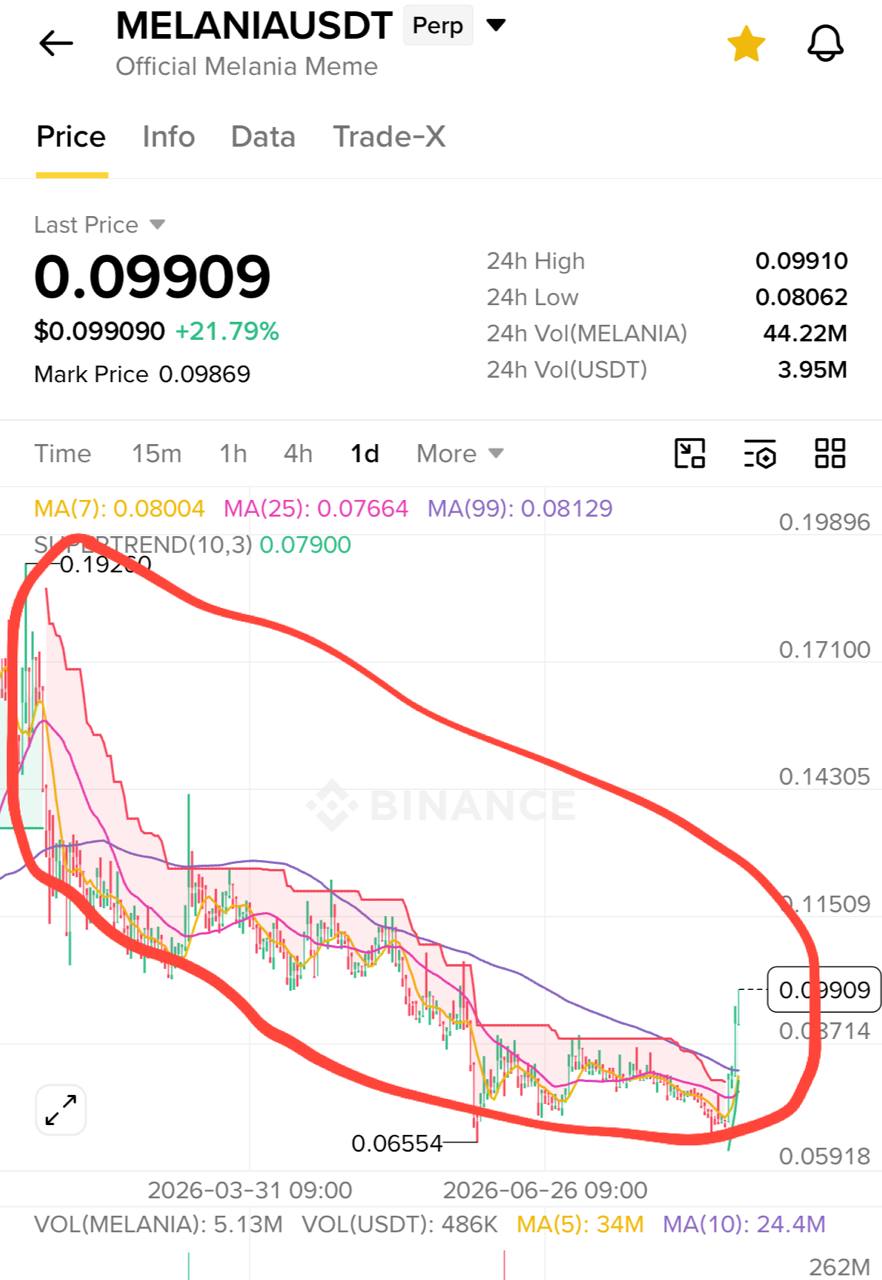Viewport: 882px width, 1280px height.
Task: Open chart indicator settings icon
Action: tap(760, 453)
